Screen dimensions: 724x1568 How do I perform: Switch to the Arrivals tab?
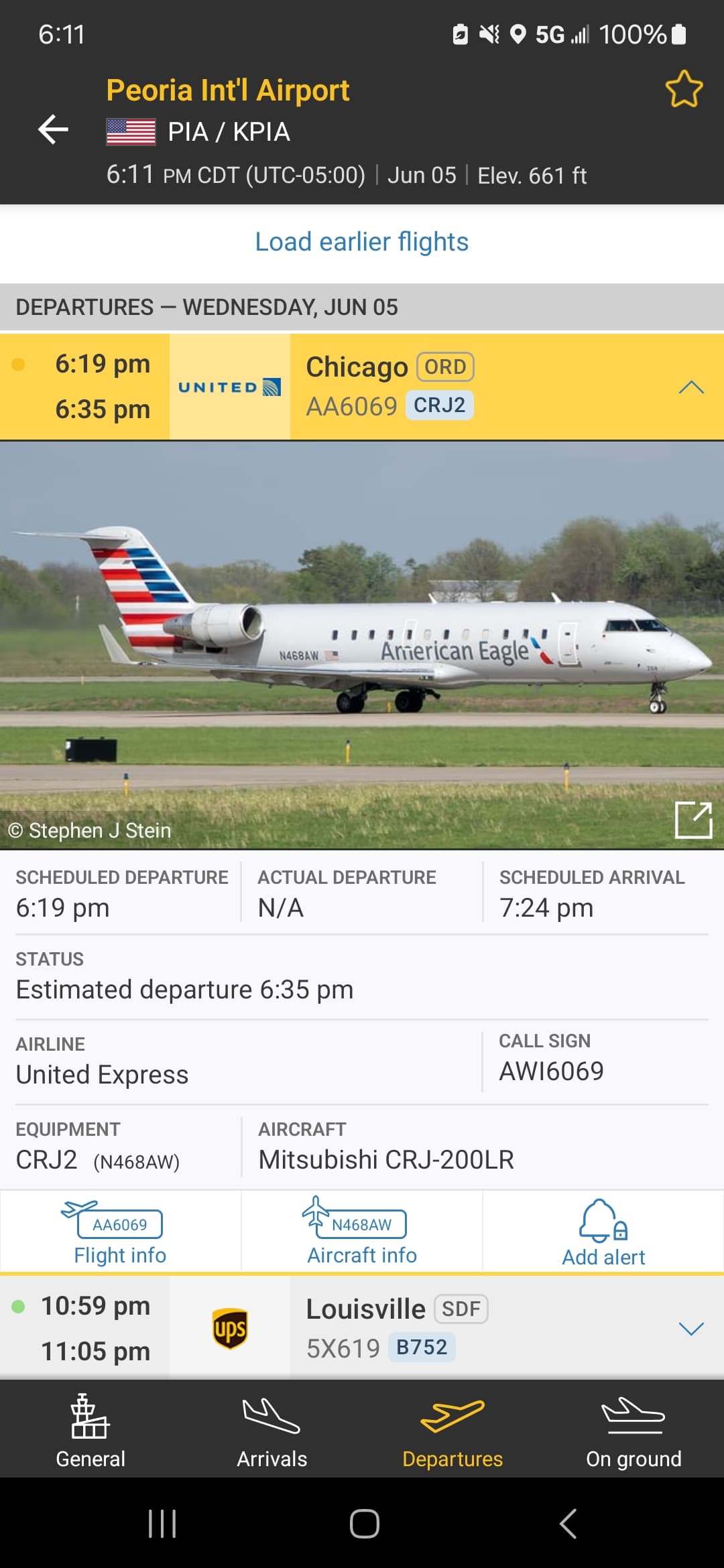coord(271,1431)
